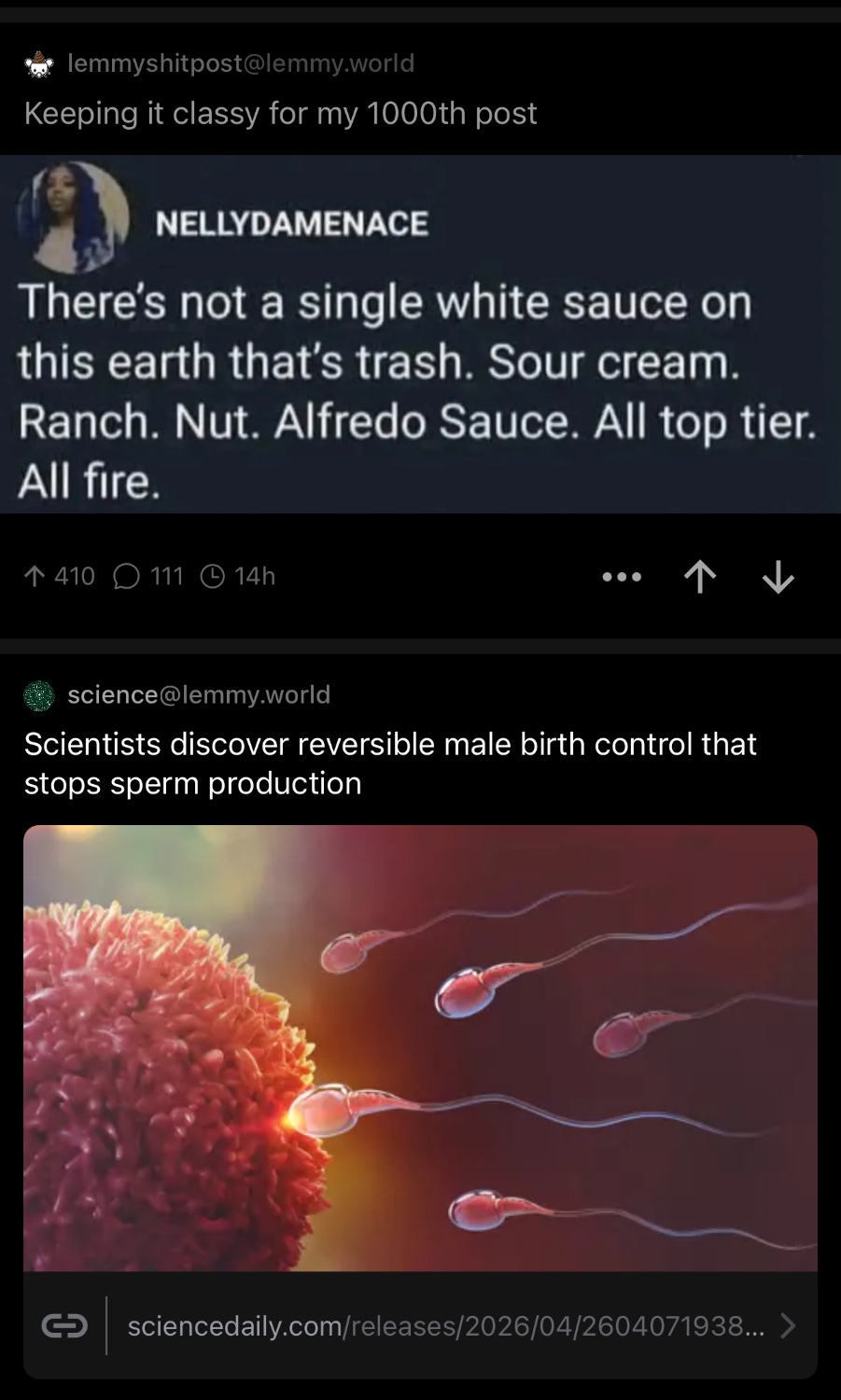Downvote the 1000th post
This screenshot has height=1400, width=841.
coord(778,577)
